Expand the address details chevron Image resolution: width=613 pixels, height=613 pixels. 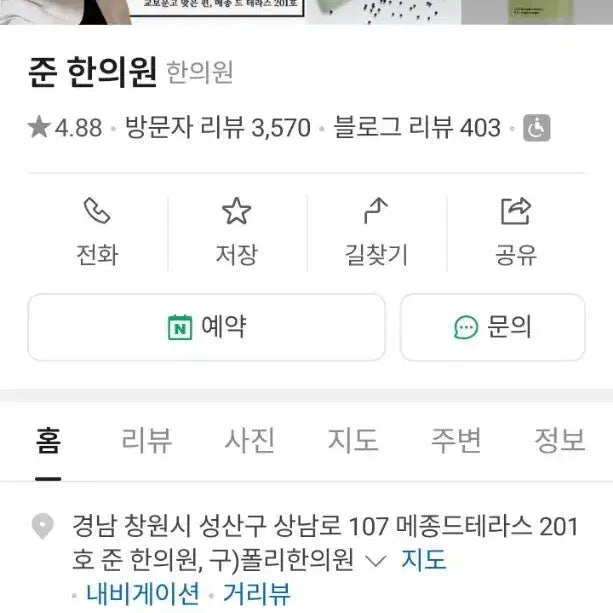click(x=377, y=562)
